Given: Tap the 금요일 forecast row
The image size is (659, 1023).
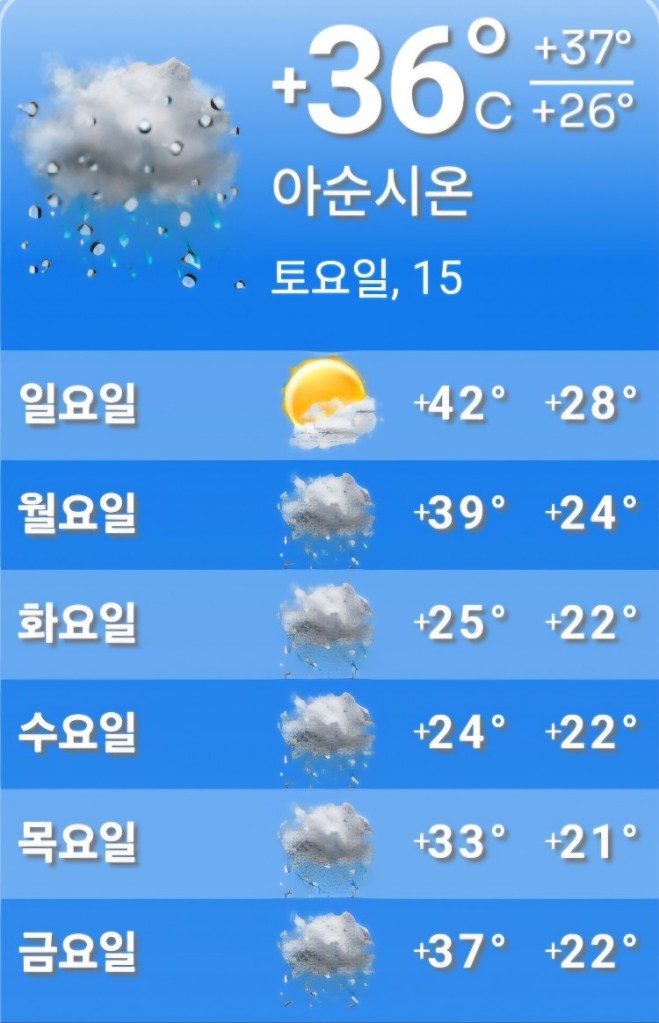Looking at the screenshot, I should coord(330,954).
